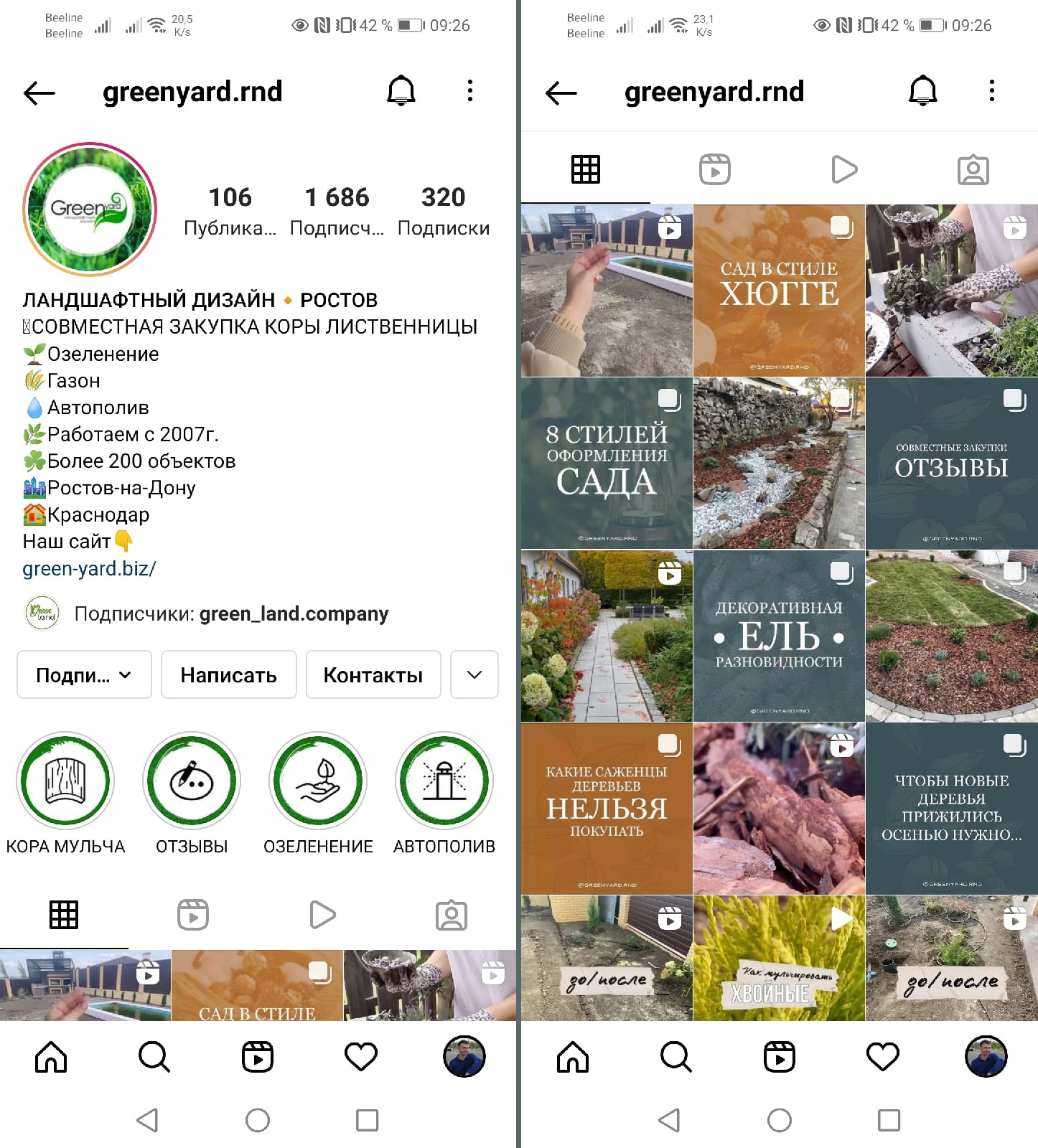Play the Как мульчировать хвойные video
Viewport: 1038px width, 1148px height.
click(x=779, y=958)
